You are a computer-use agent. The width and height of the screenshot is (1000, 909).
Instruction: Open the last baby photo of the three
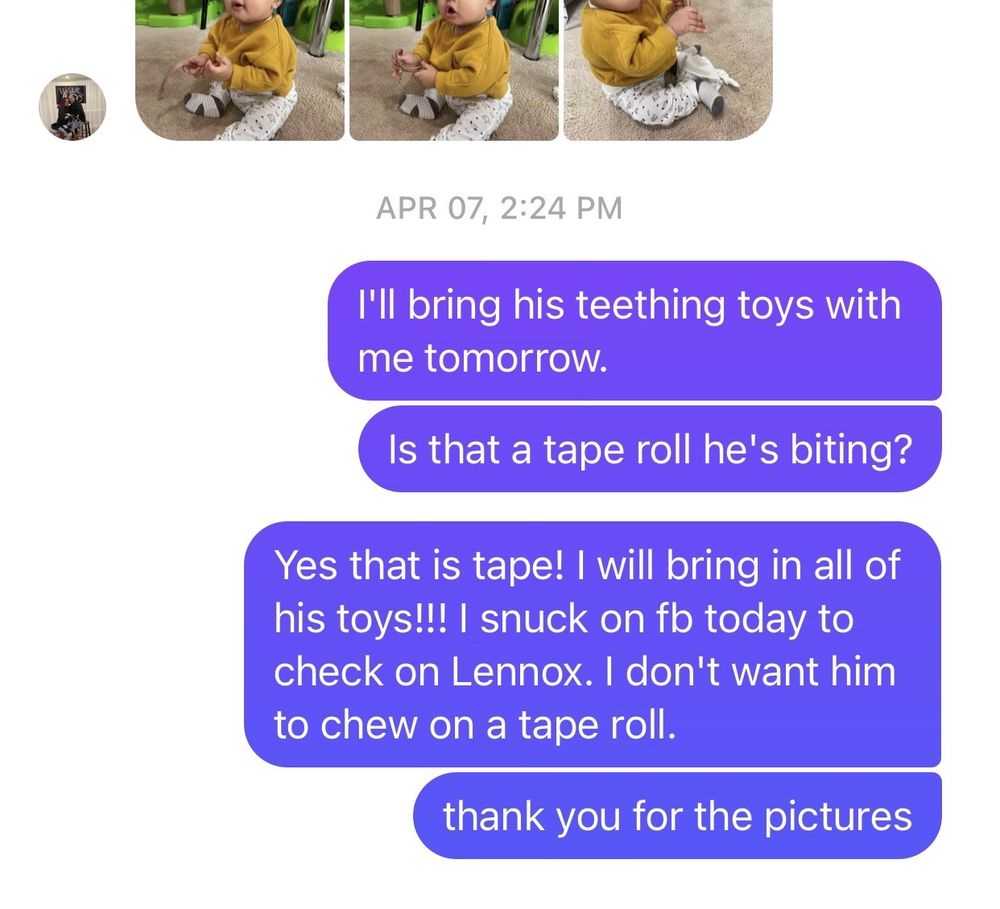pos(667,68)
